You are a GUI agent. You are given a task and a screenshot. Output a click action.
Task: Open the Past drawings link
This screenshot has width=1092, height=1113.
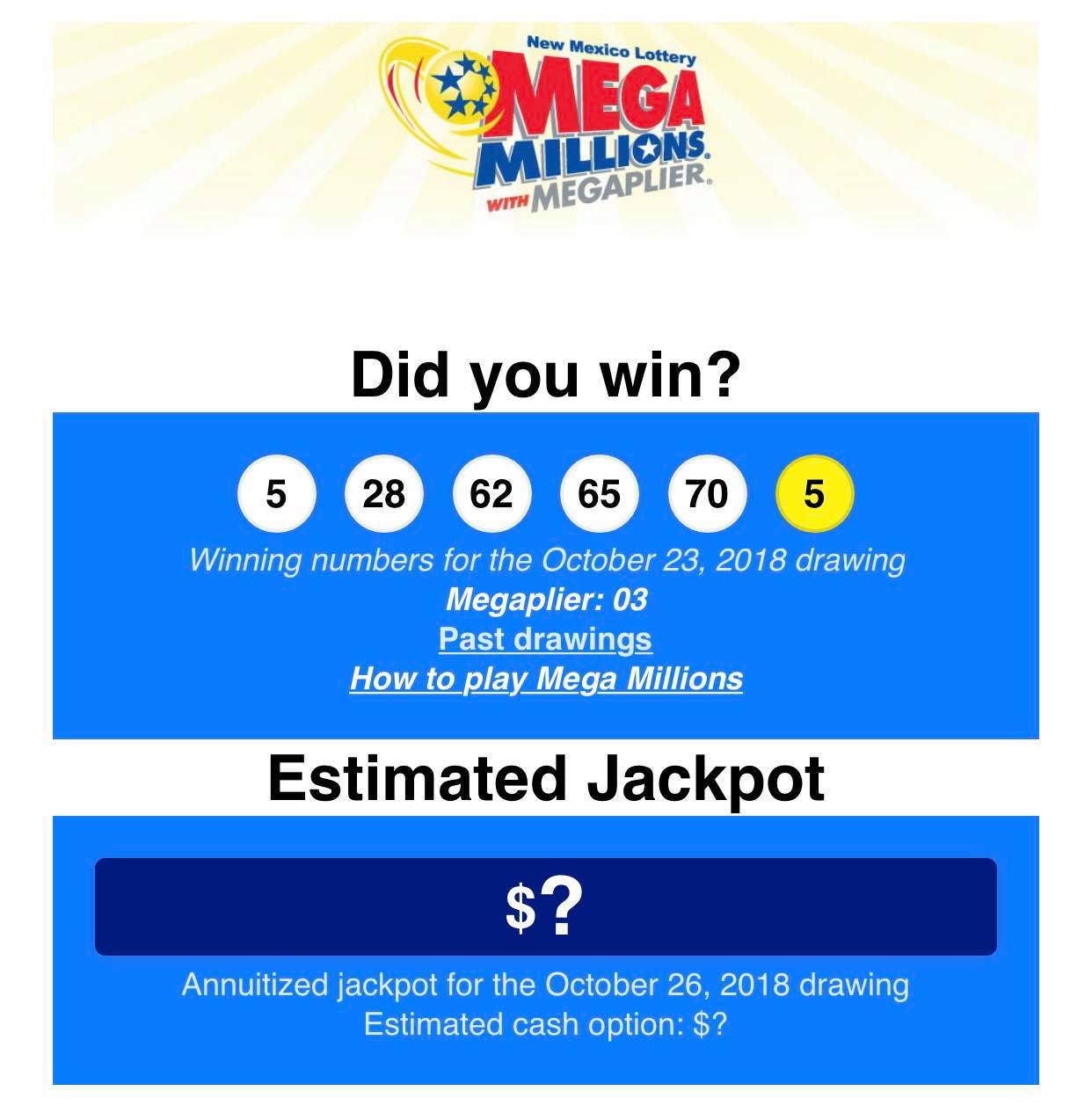[545, 639]
